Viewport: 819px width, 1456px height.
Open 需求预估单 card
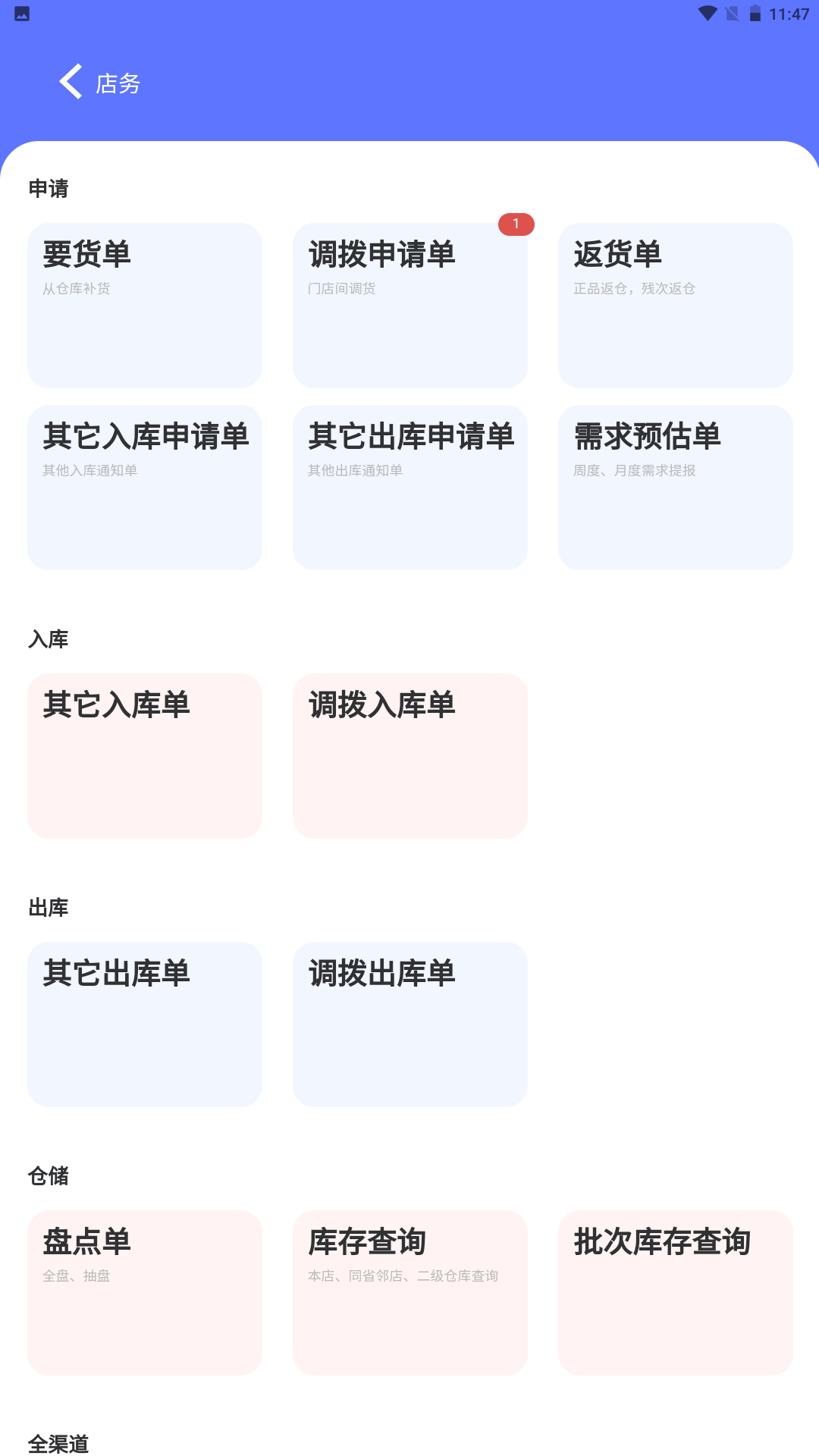[675, 487]
